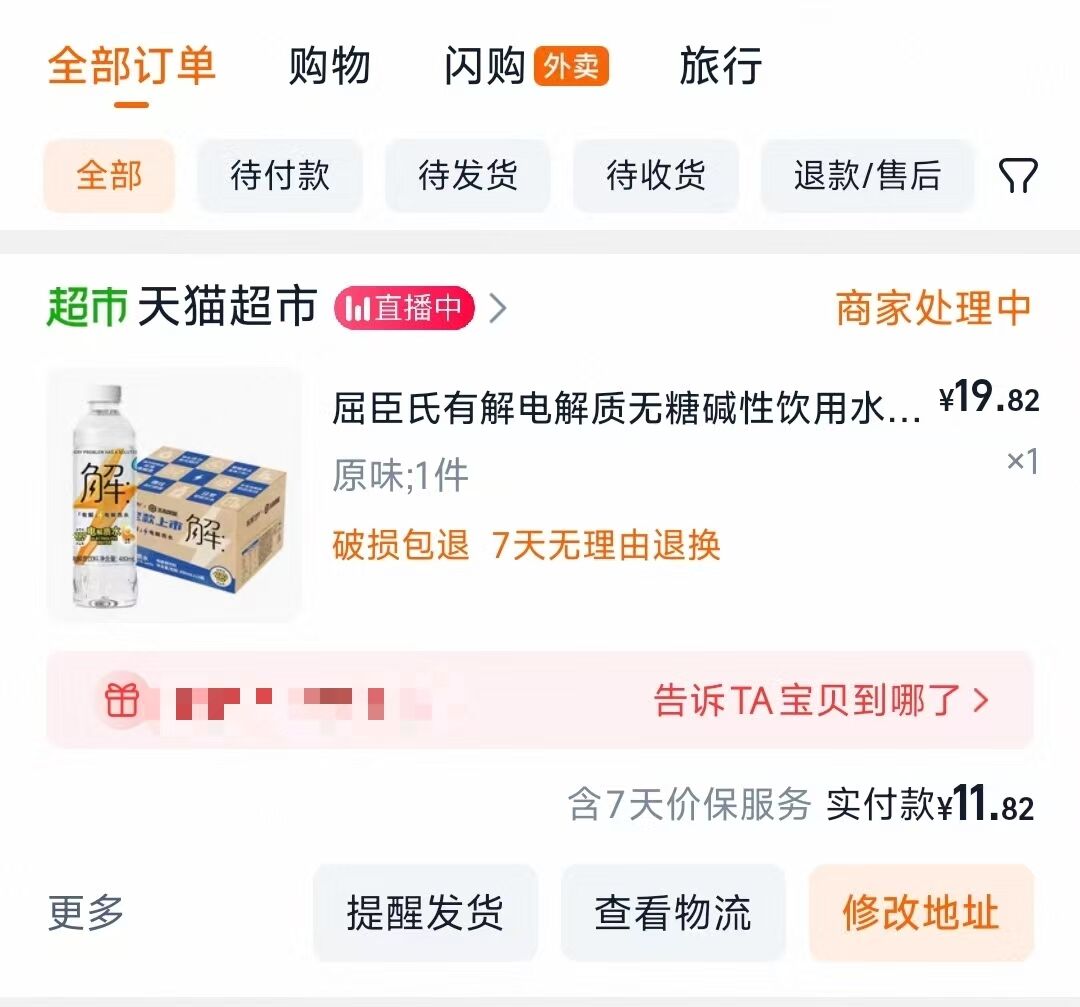Image resolution: width=1080 pixels, height=1007 pixels.
Task: Tap 查看物流 to view logistics
Action: (673, 913)
